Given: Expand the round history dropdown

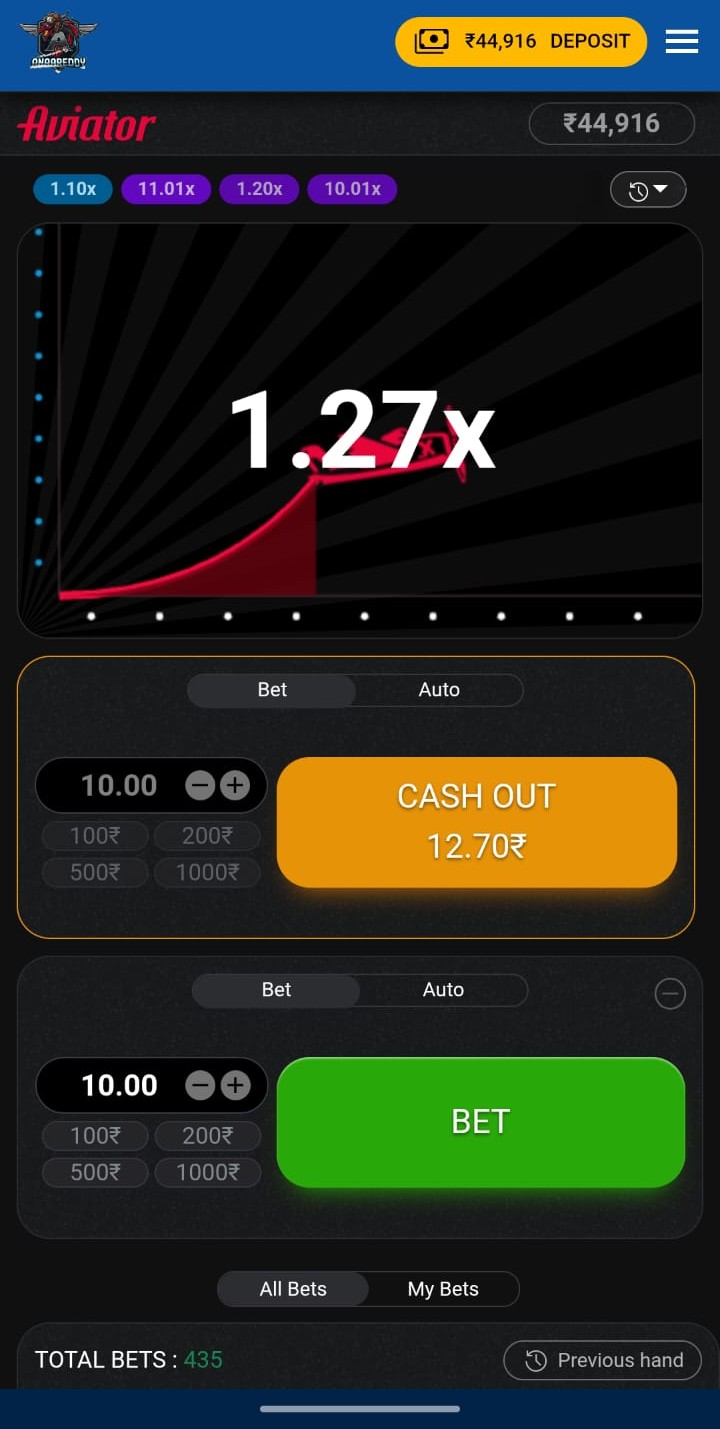Looking at the screenshot, I should (x=648, y=190).
